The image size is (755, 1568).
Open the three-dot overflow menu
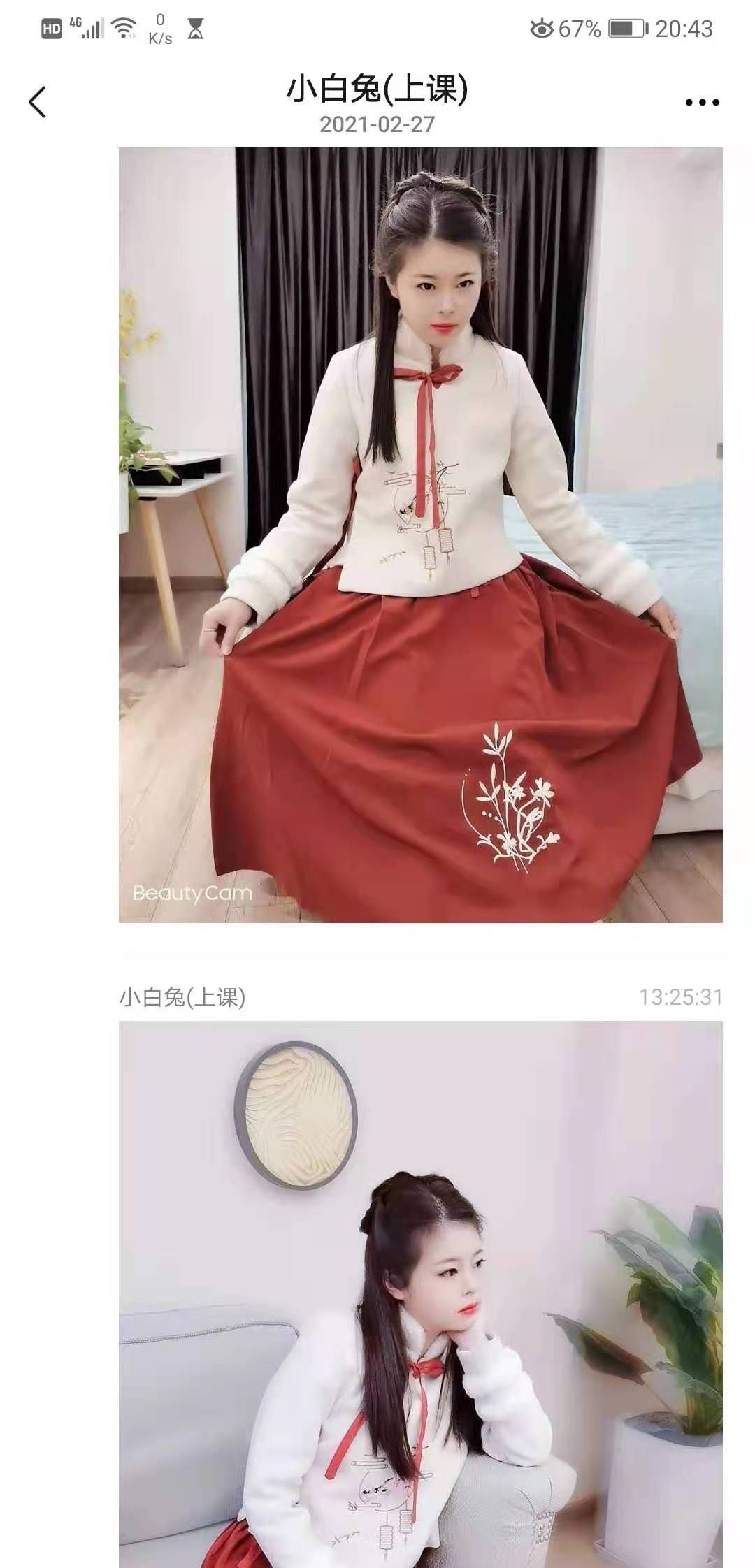[702, 103]
